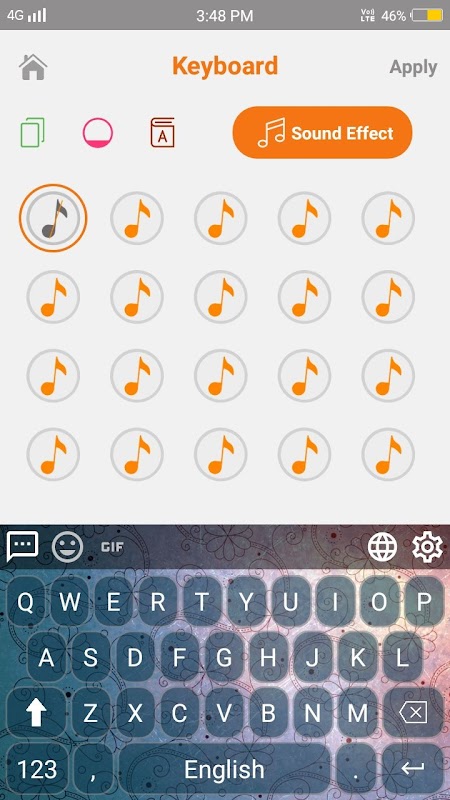Tap the shift arrow key
The image size is (450, 800).
[36, 713]
